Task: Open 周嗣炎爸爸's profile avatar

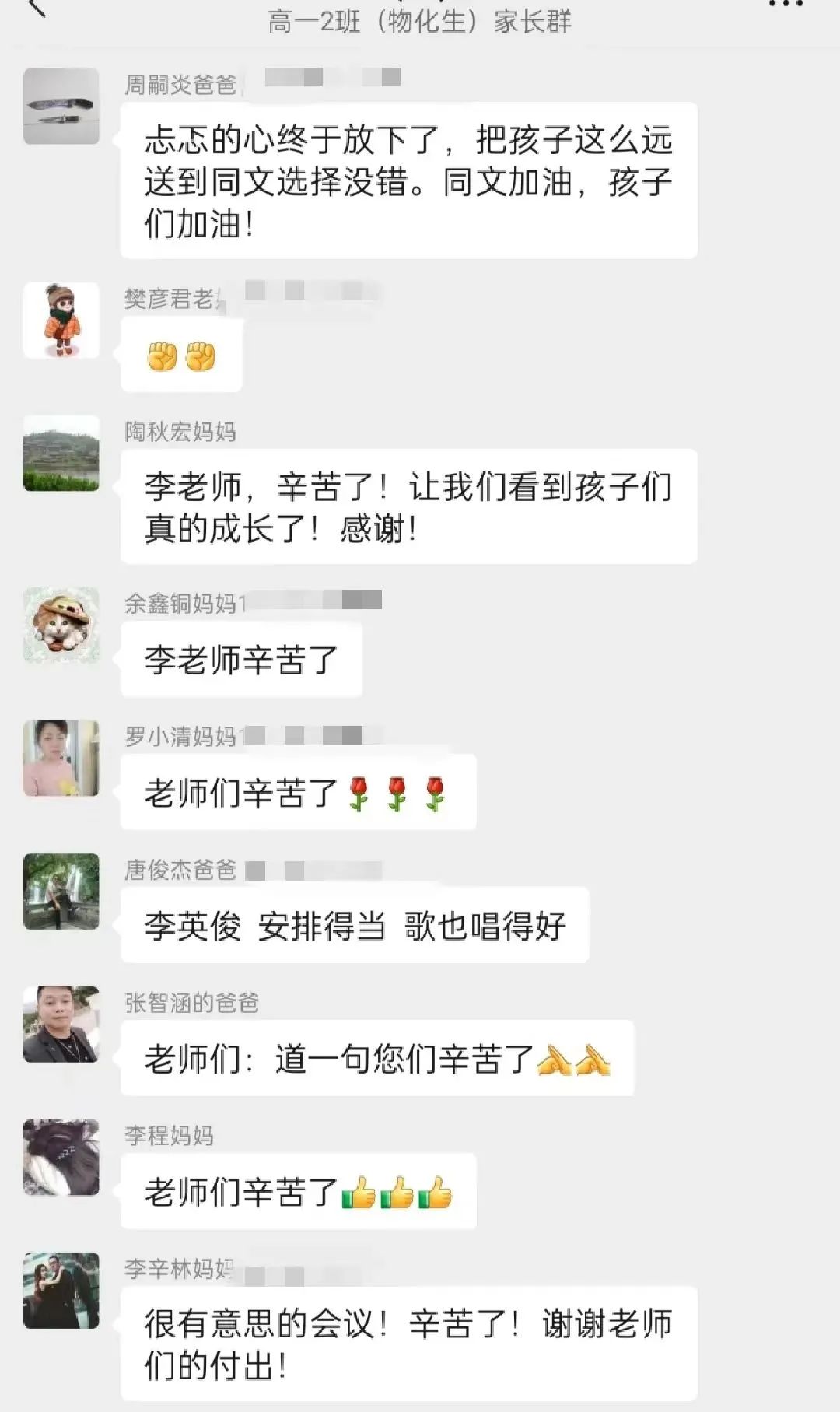Action: 61,107
